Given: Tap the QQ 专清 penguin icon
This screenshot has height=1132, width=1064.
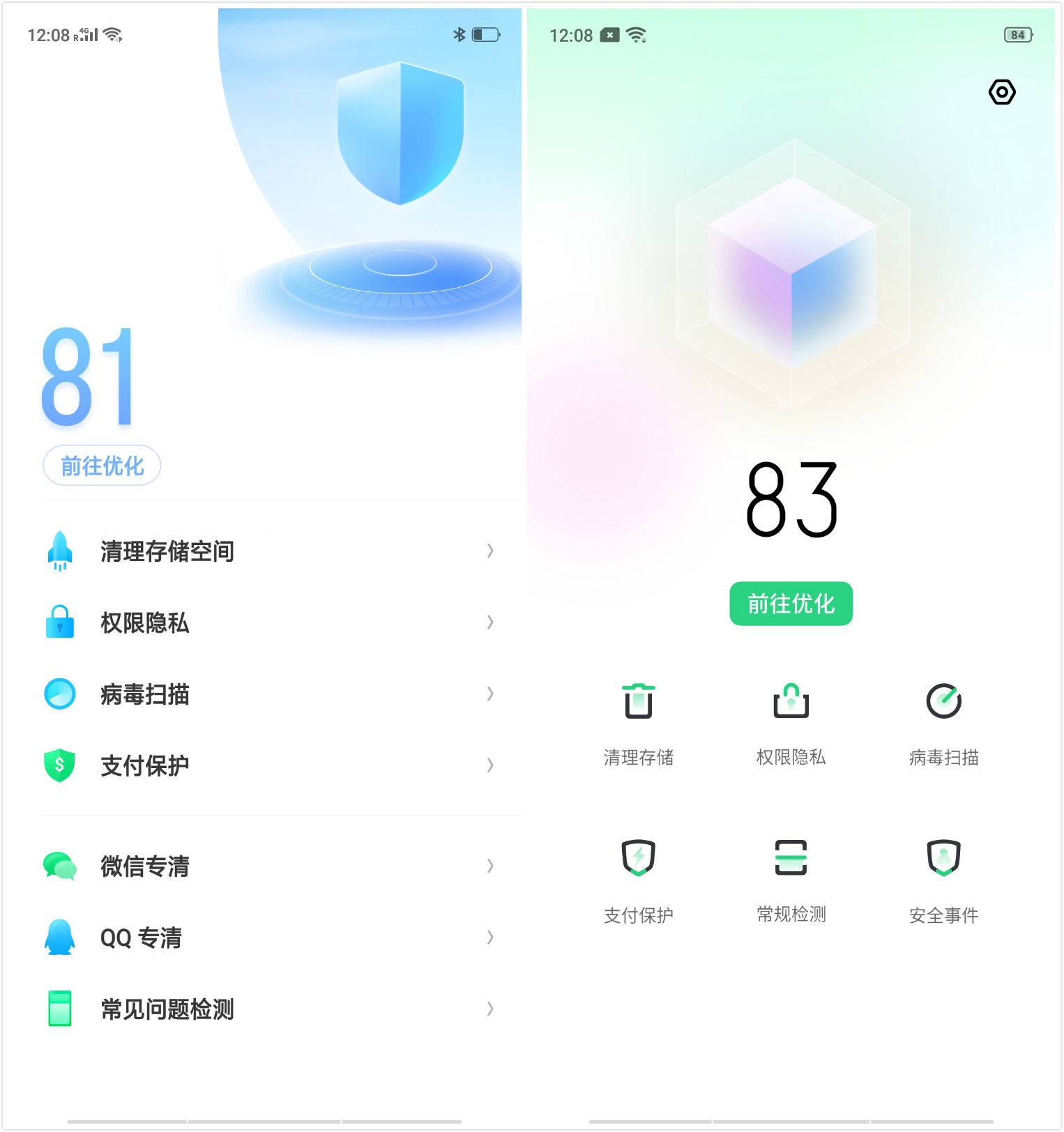Looking at the screenshot, I should tap(60, 939).
